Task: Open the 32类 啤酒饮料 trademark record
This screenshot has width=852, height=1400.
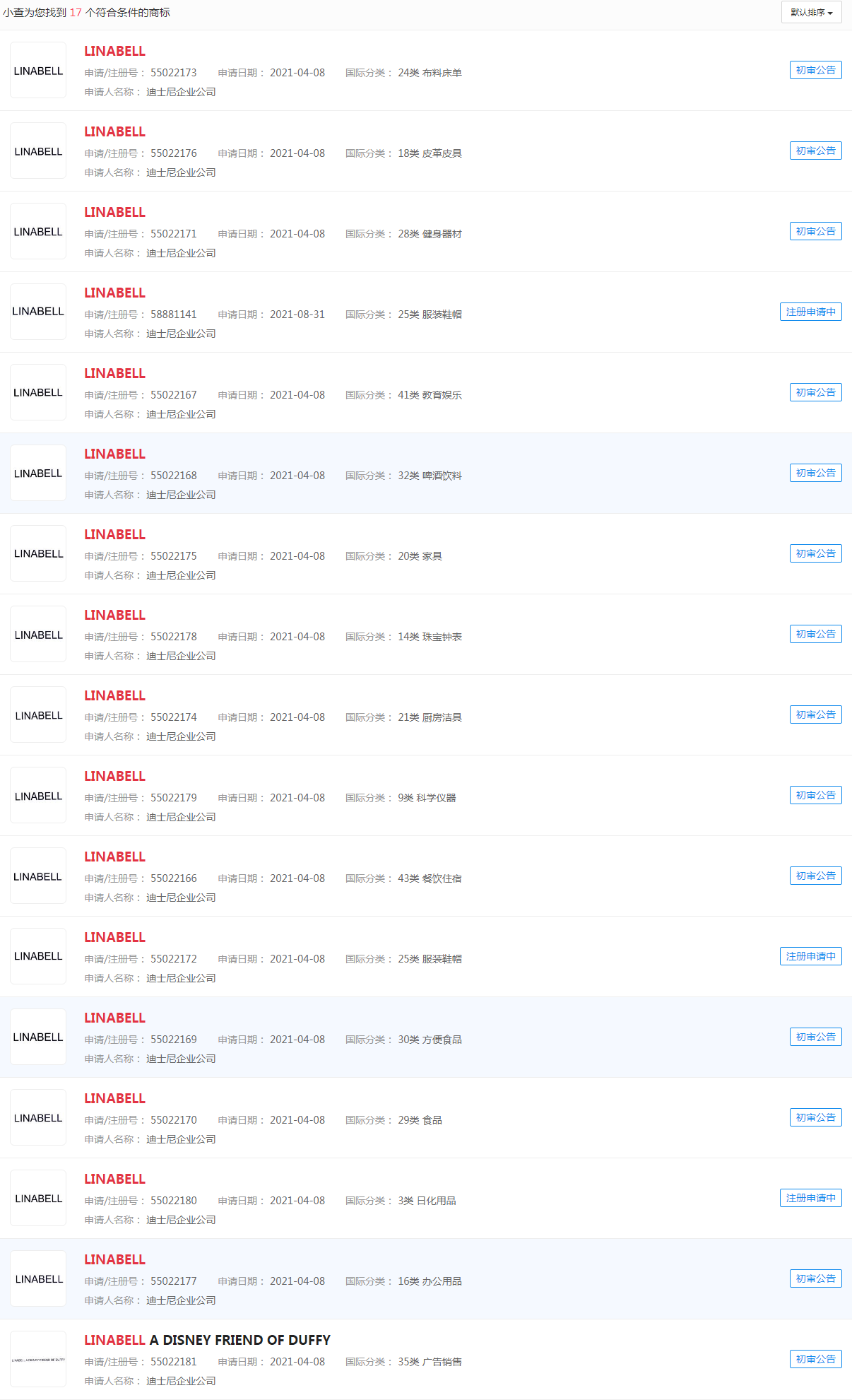Action: pos(114,454)
